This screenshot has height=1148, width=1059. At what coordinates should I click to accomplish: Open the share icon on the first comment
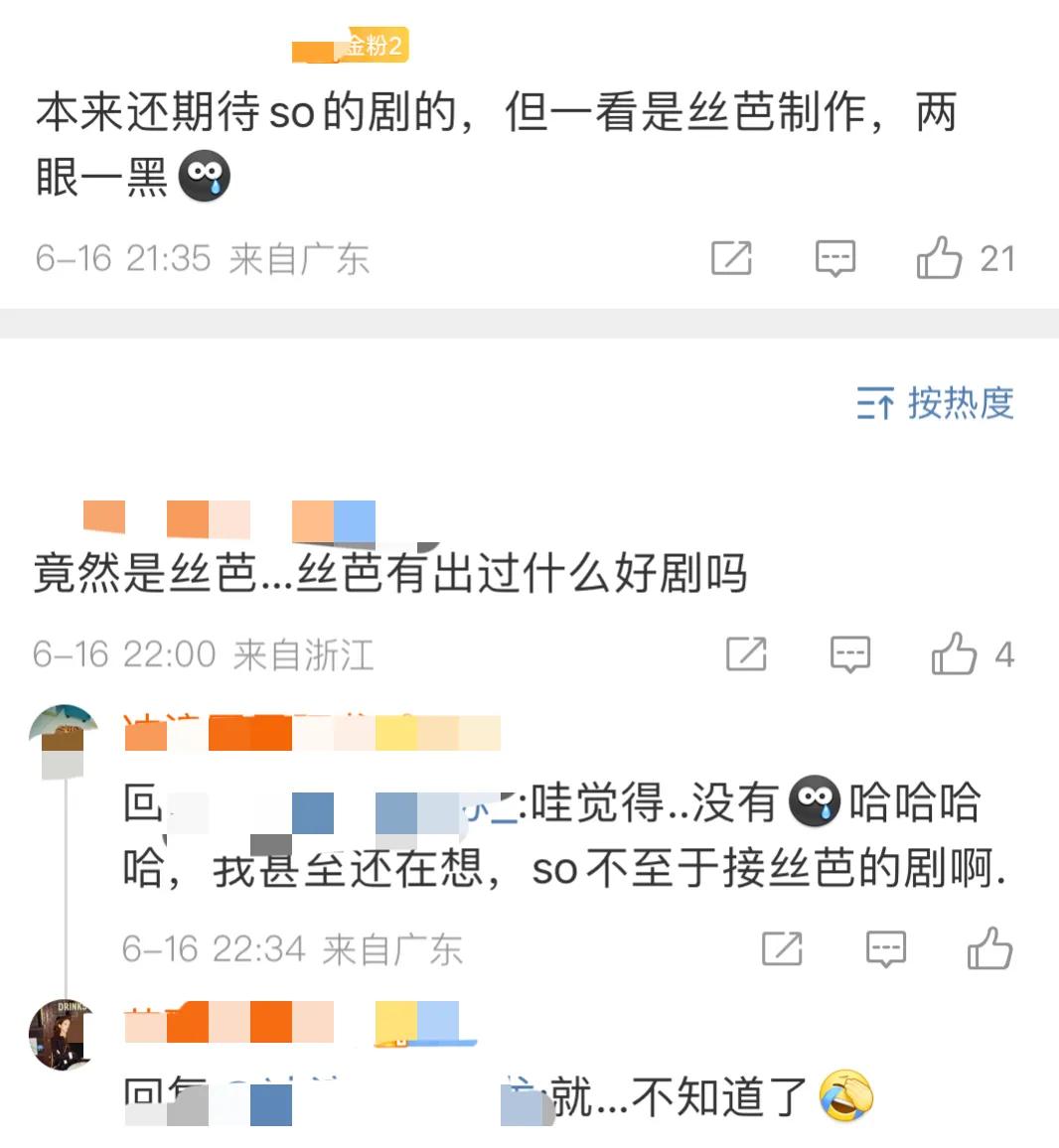[x=732, y=258]
